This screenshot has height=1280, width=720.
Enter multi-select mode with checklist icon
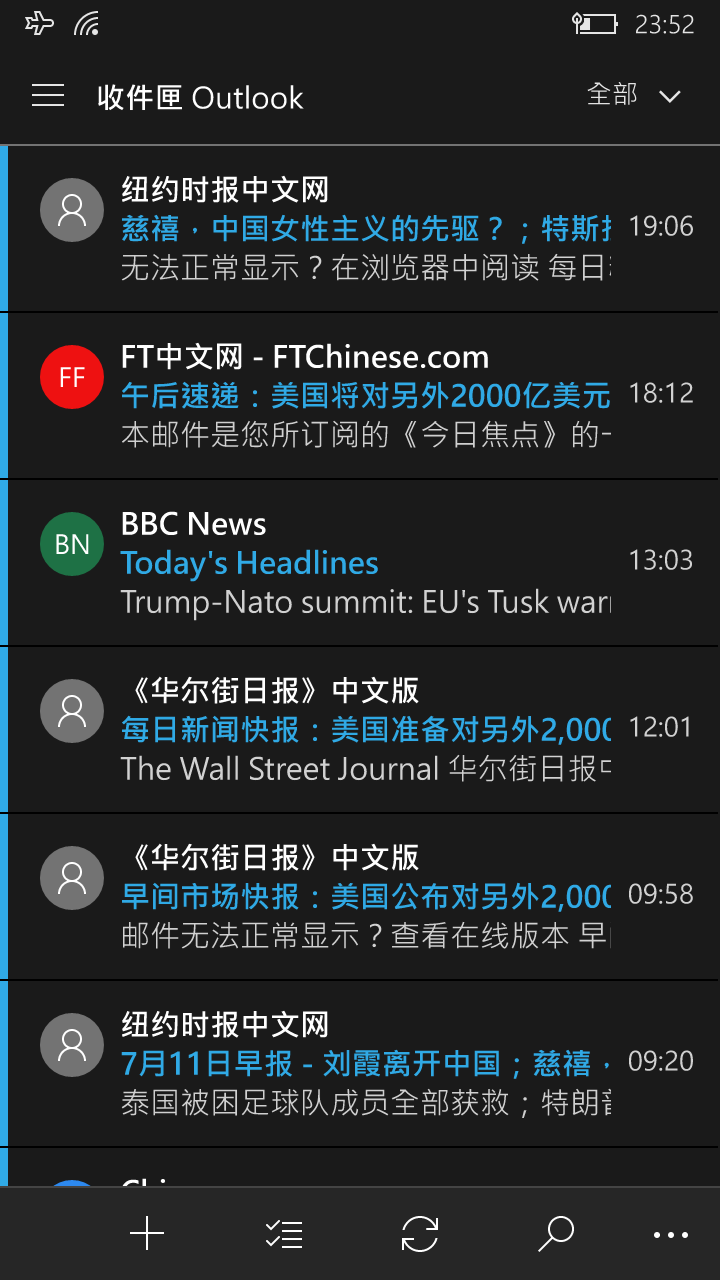coord(284,1234)
